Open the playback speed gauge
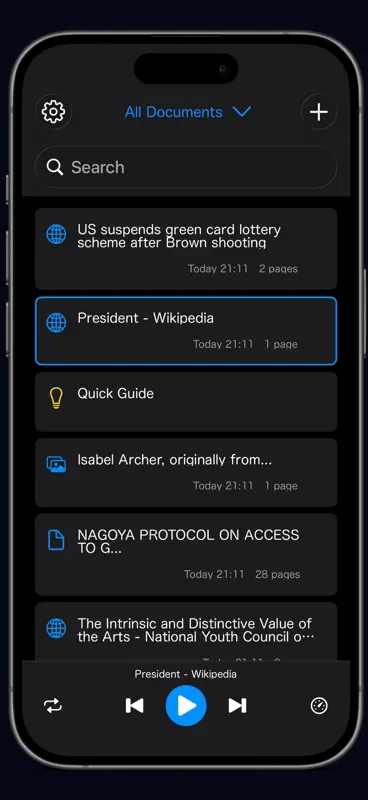 pos(319,706)
